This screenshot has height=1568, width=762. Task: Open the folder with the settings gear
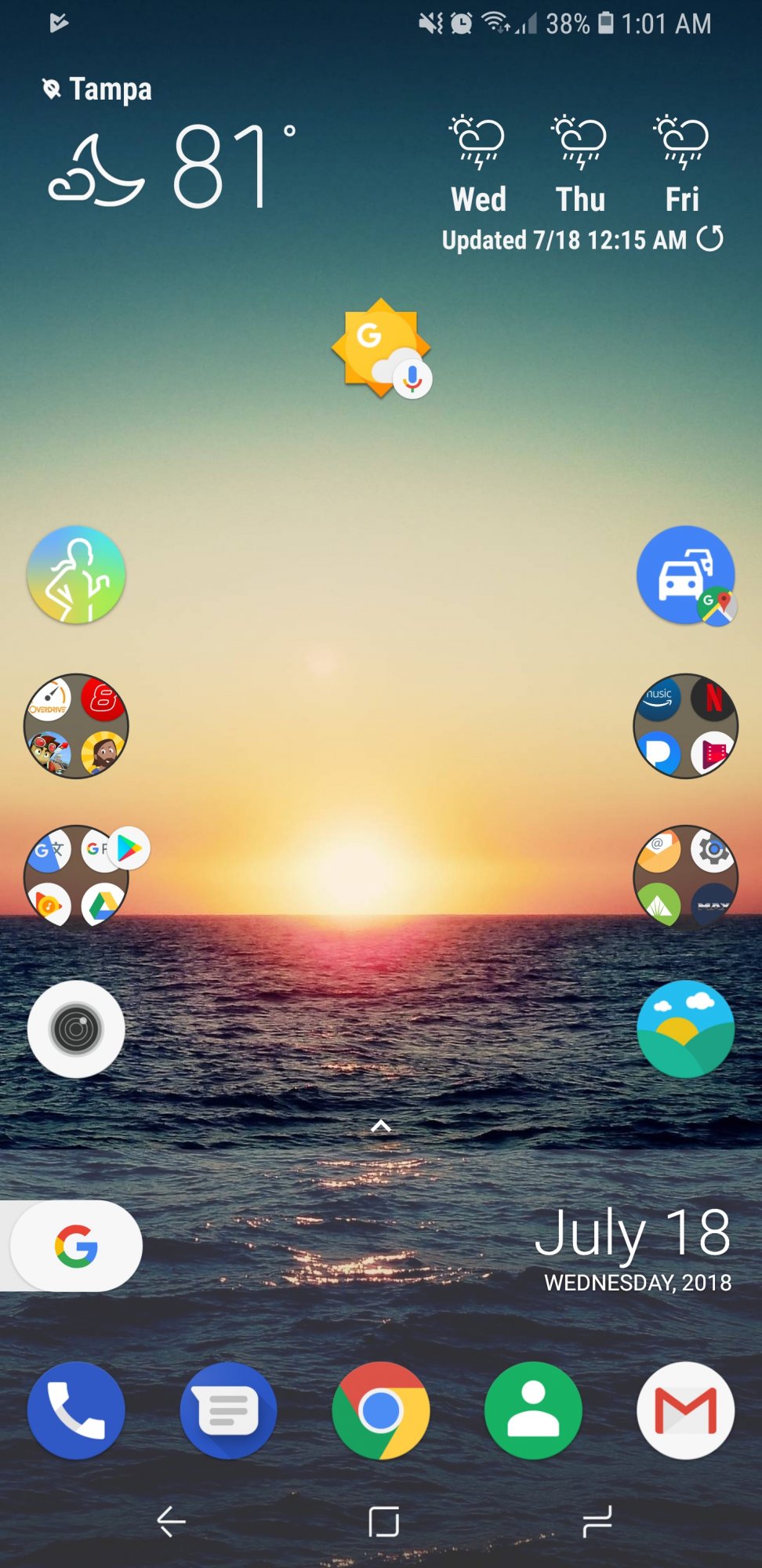coord(686,877)
